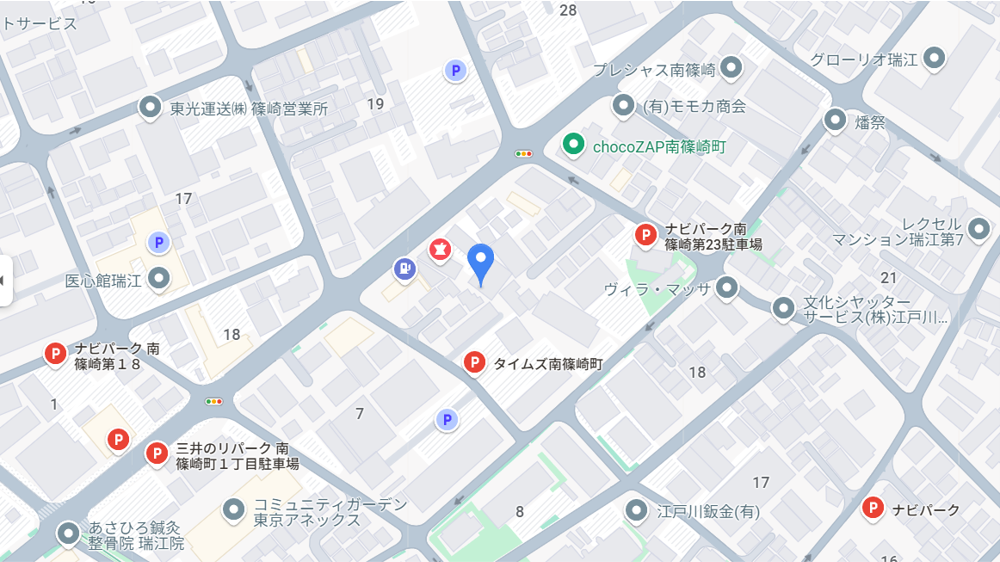Tap the グローリオ瑞江 place pin
The height and width of the screenshot is (562, 1000).
[x=936, y=59]
